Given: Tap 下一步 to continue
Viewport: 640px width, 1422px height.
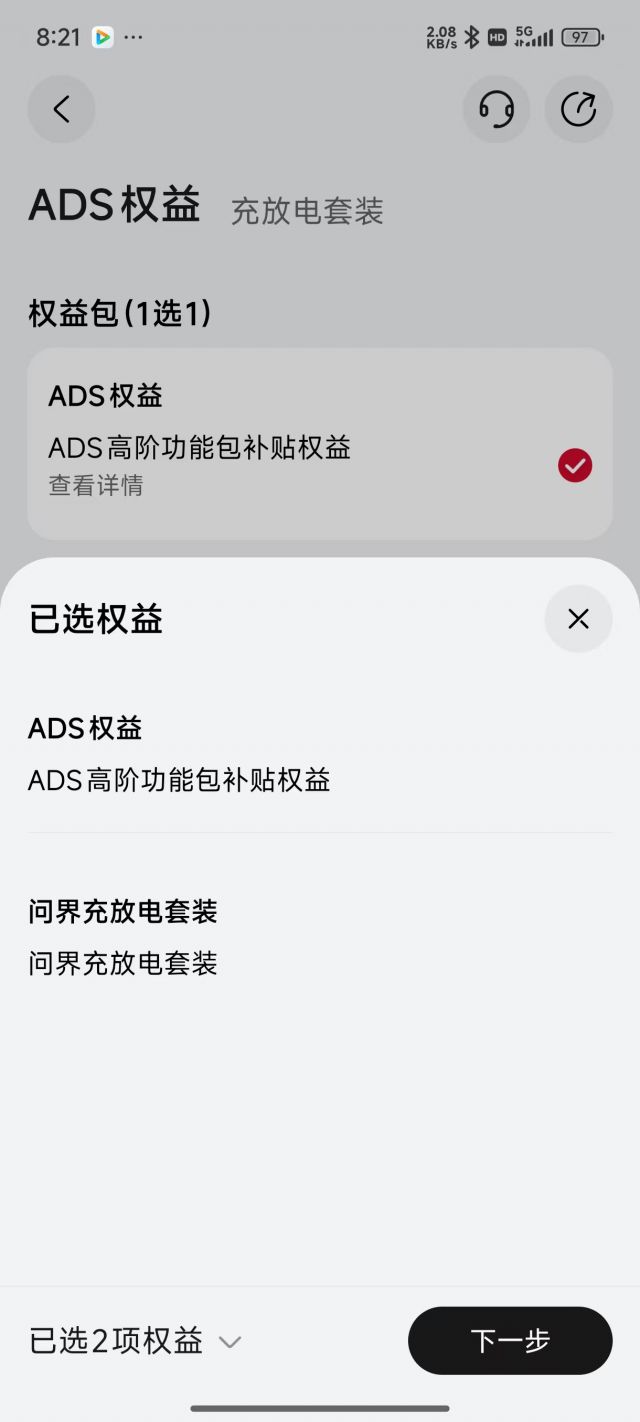Looking at the screenshot, I should (x=510, y=1340).
